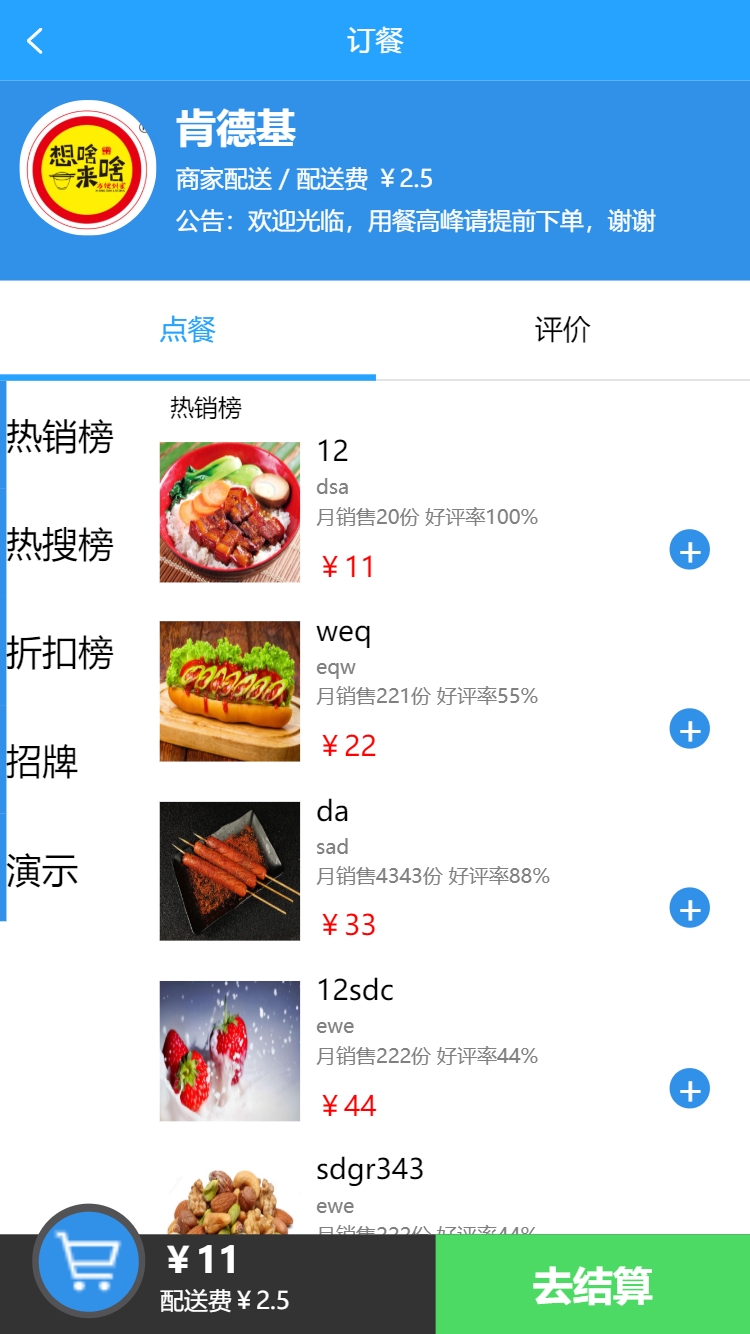Open the 热搜榜 category
Screen dimensions: 750x1334
pyautogui.click(x=60, y=545)
